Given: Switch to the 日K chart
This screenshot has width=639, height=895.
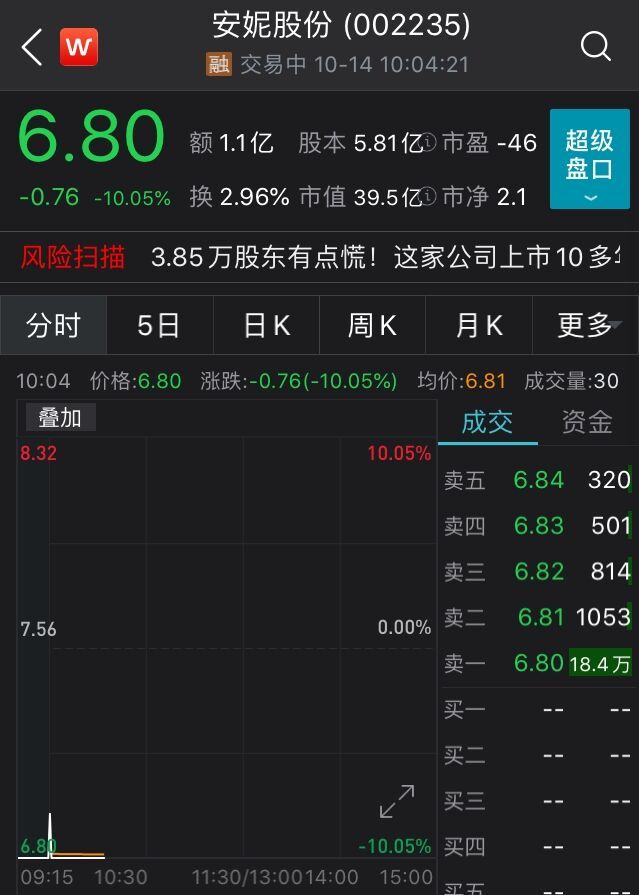Looking at the screenshot, I should (x=266, y=325).
